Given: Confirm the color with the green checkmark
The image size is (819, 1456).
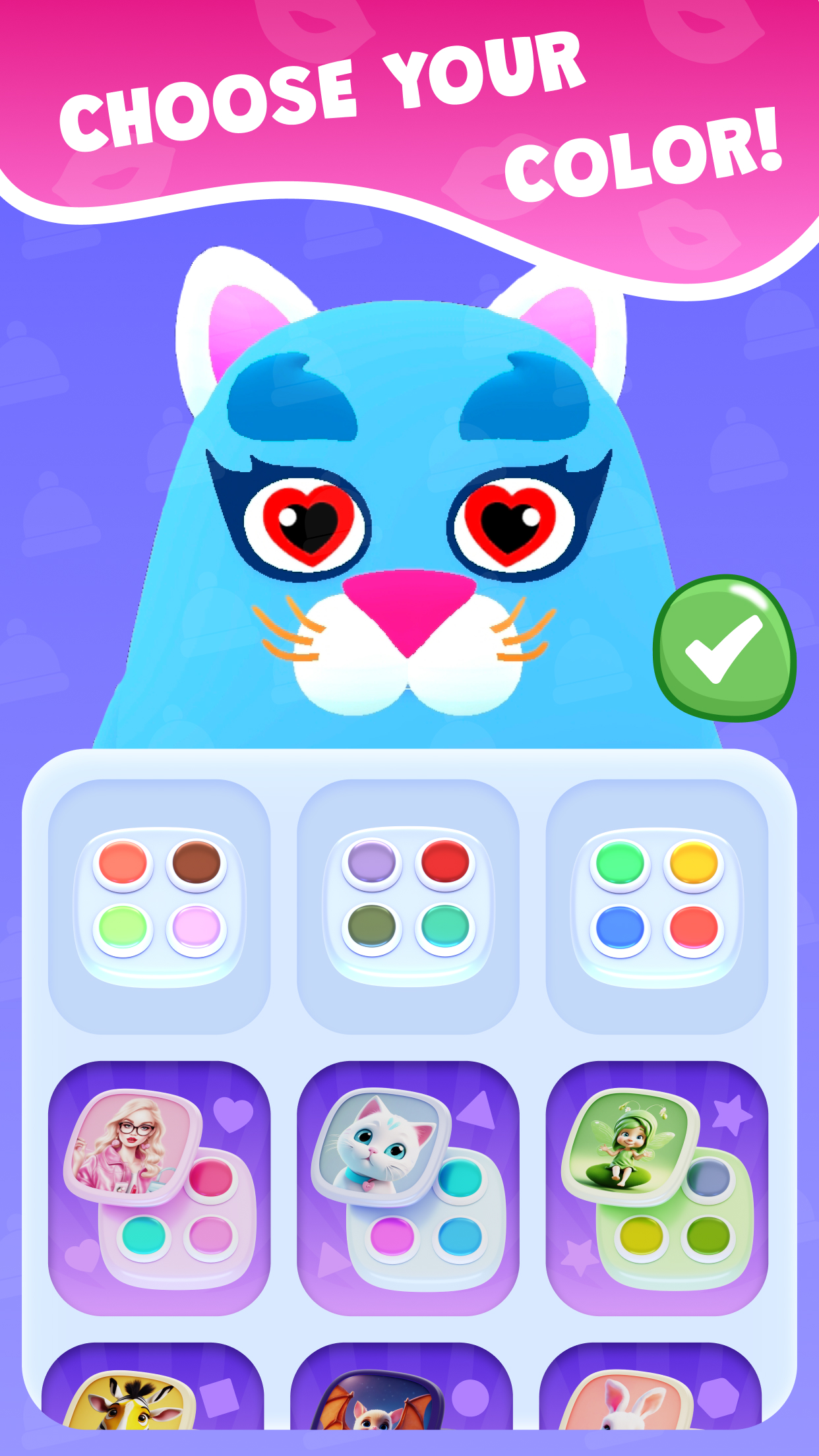Looking at the screenshot, I should pos(724,648).
